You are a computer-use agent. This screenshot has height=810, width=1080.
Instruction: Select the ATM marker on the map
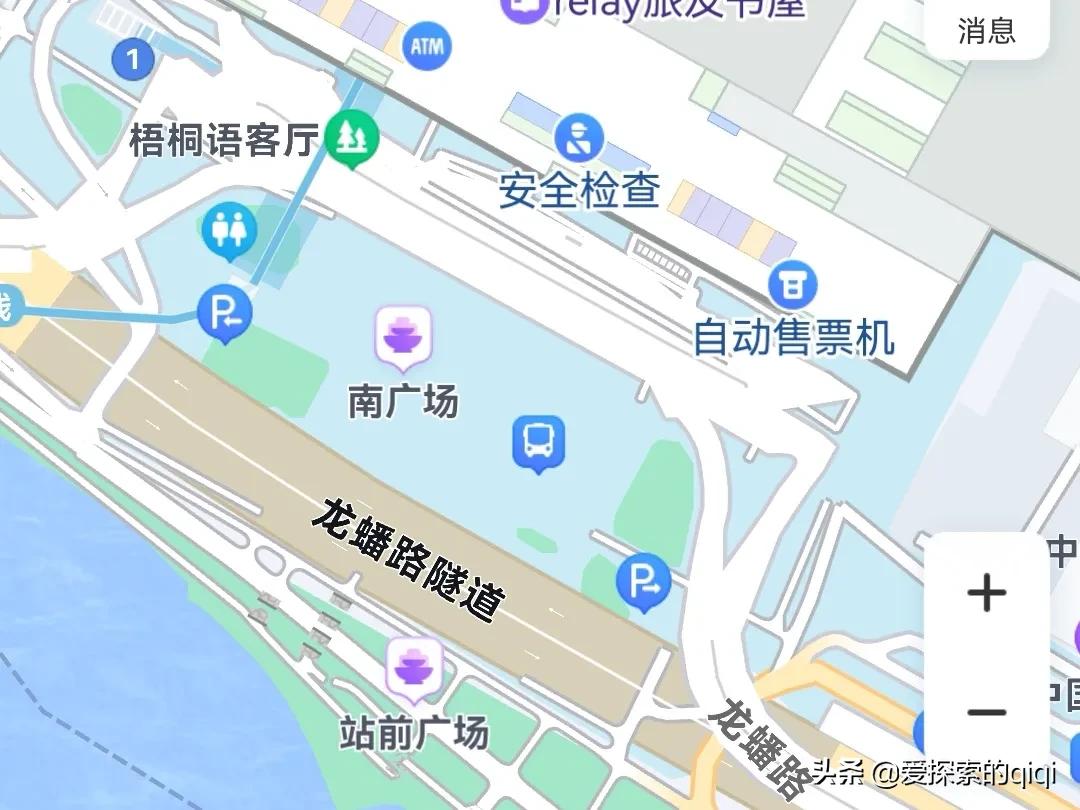point(427,47)
